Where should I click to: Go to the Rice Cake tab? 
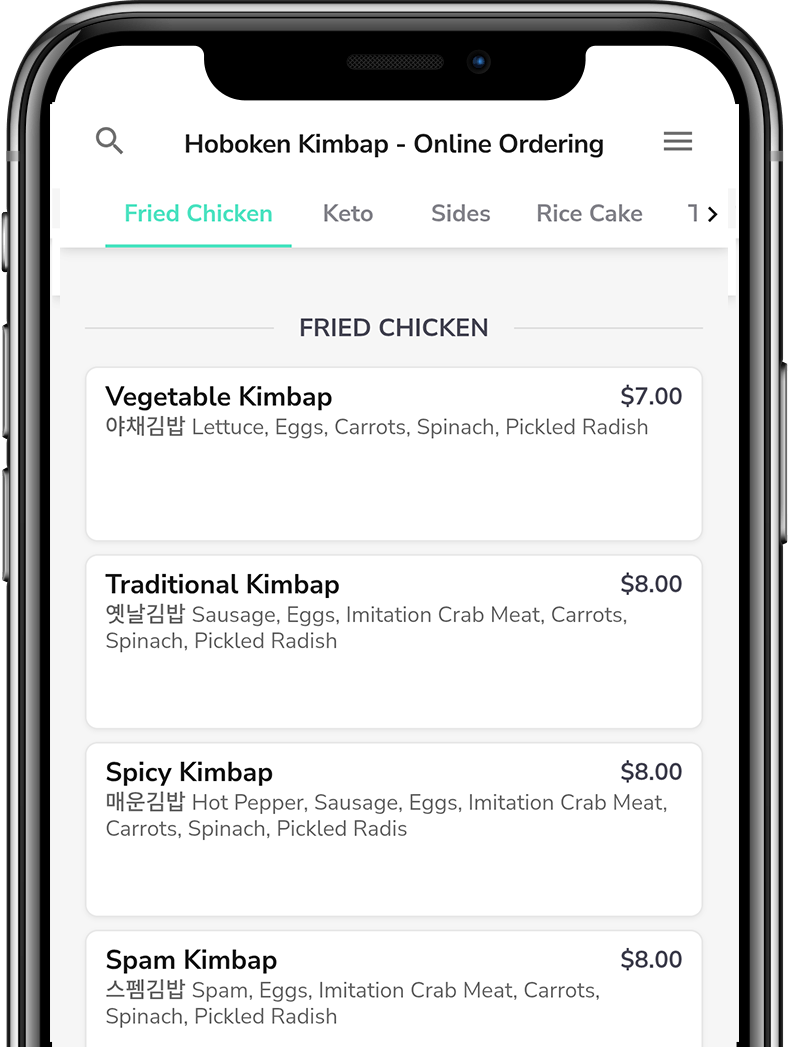589,214
